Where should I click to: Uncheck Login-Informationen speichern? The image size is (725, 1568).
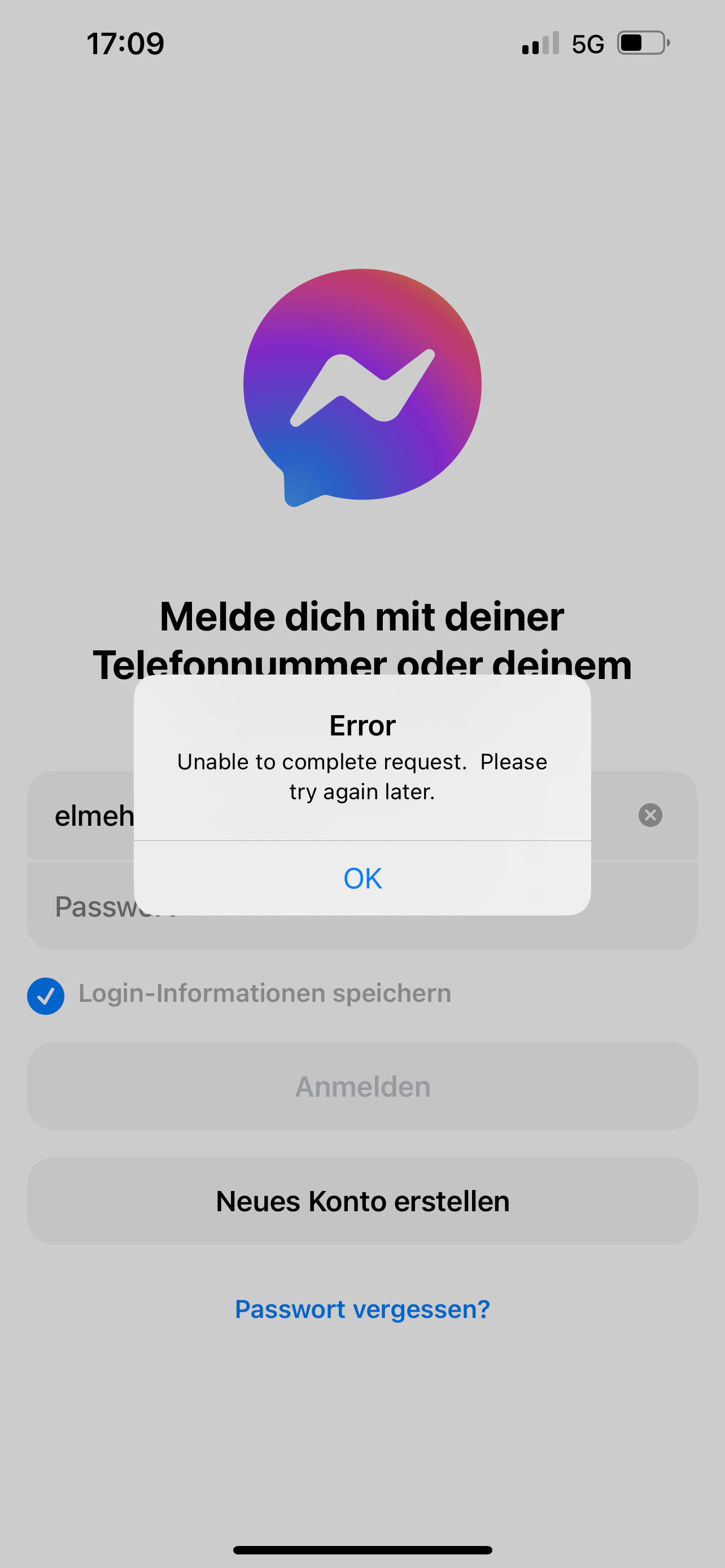click(46, 996)
